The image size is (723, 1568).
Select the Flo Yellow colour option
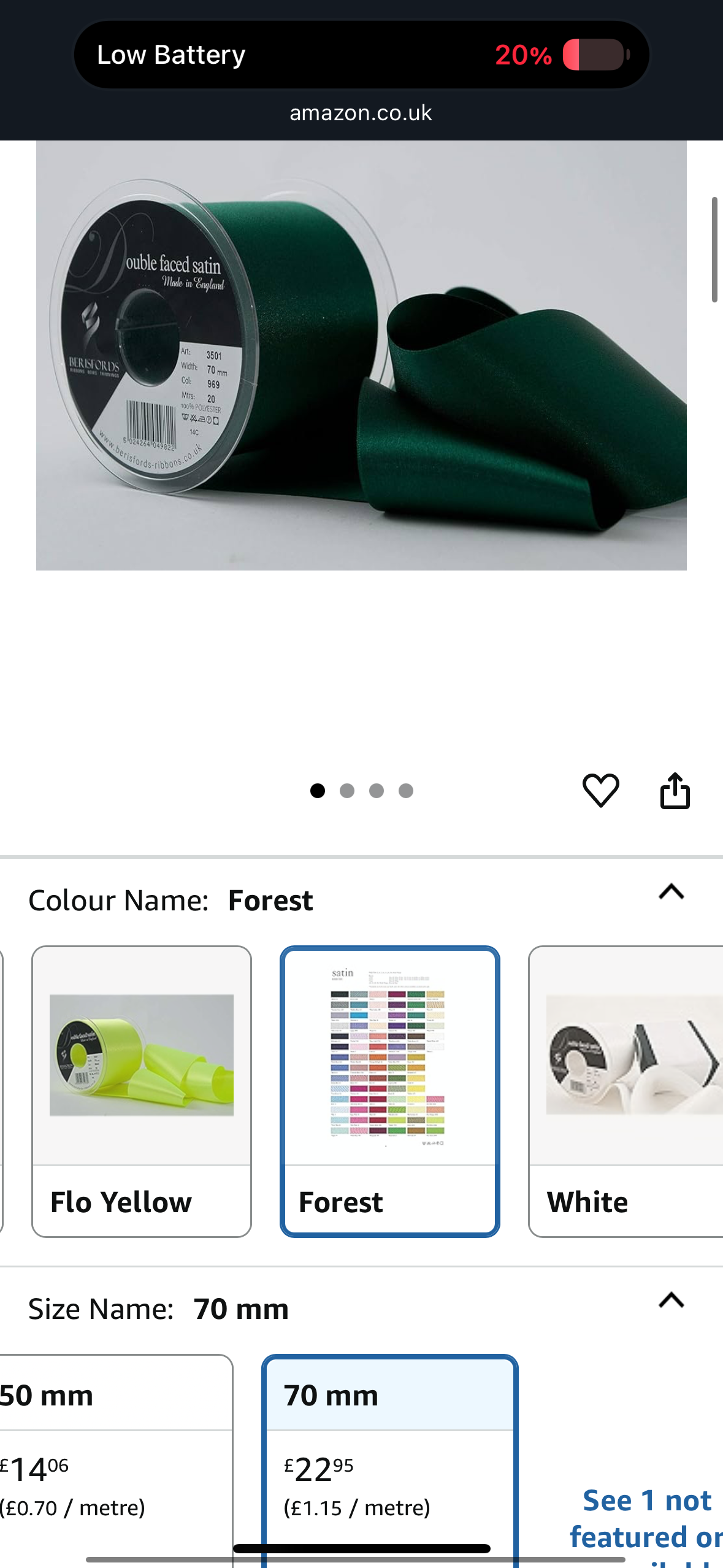coord(142,1091)
